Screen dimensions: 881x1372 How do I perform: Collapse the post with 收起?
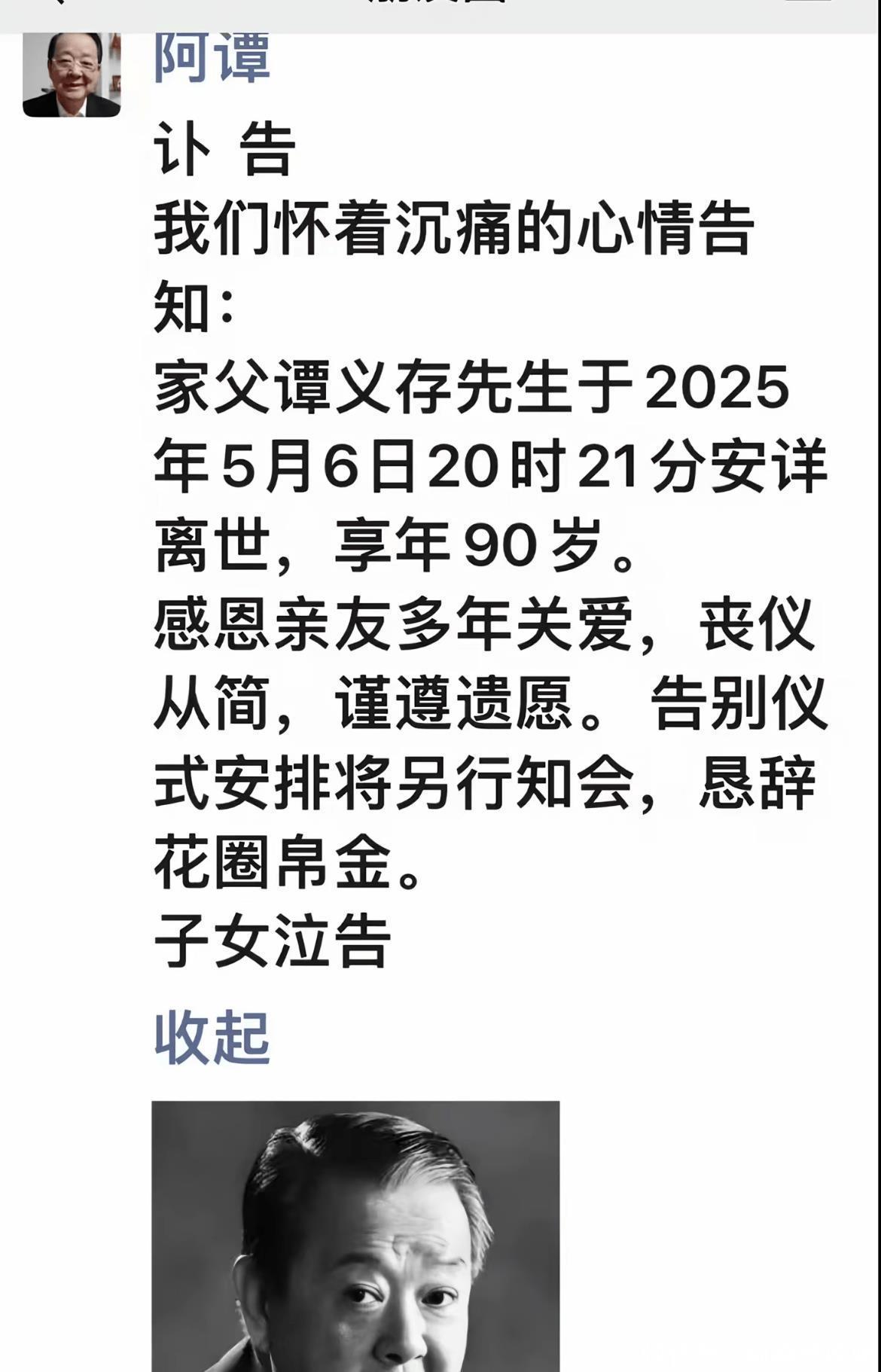coord(212,1038)
